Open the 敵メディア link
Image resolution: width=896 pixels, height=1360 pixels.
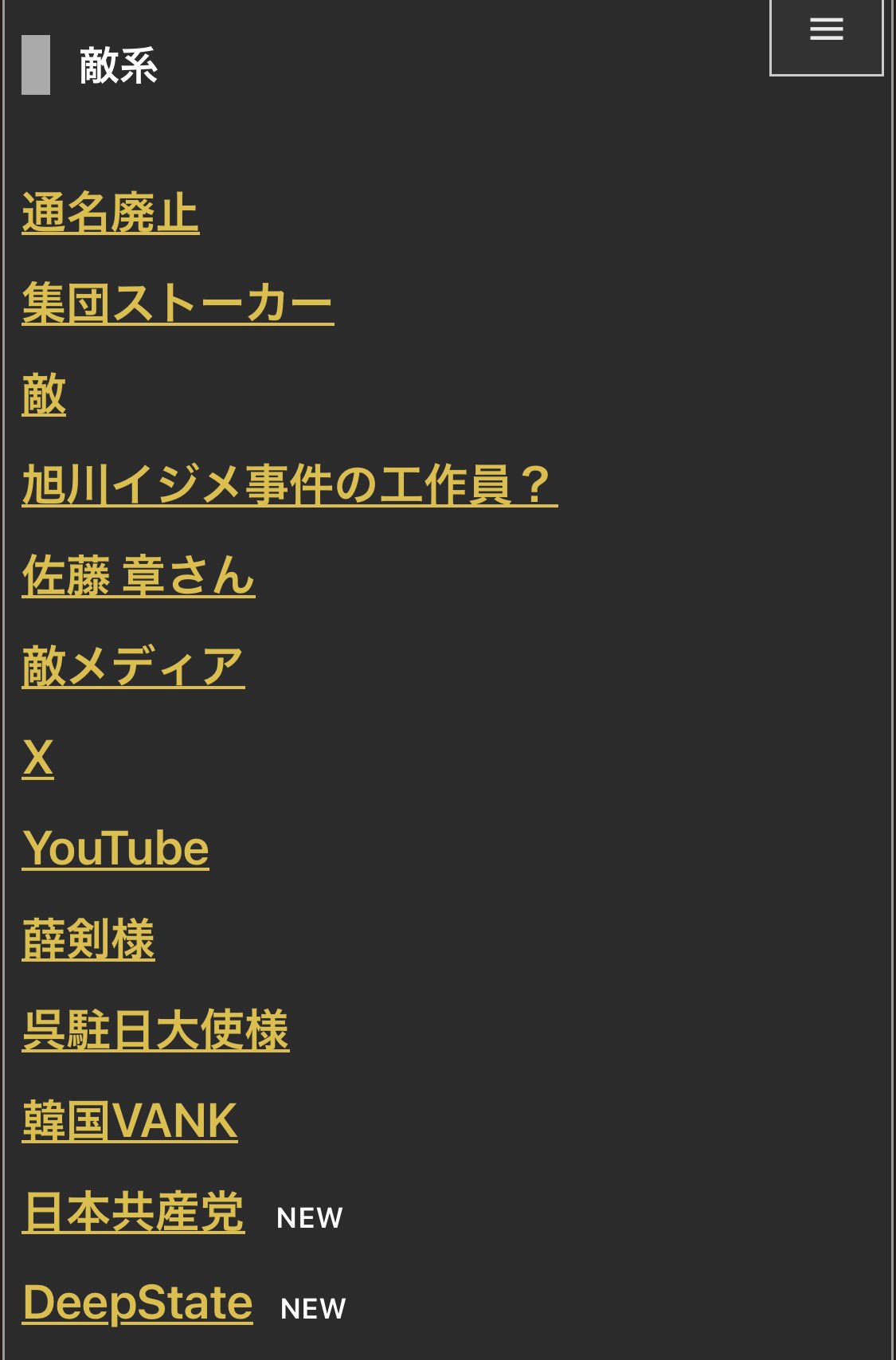(x=133, y=667)
